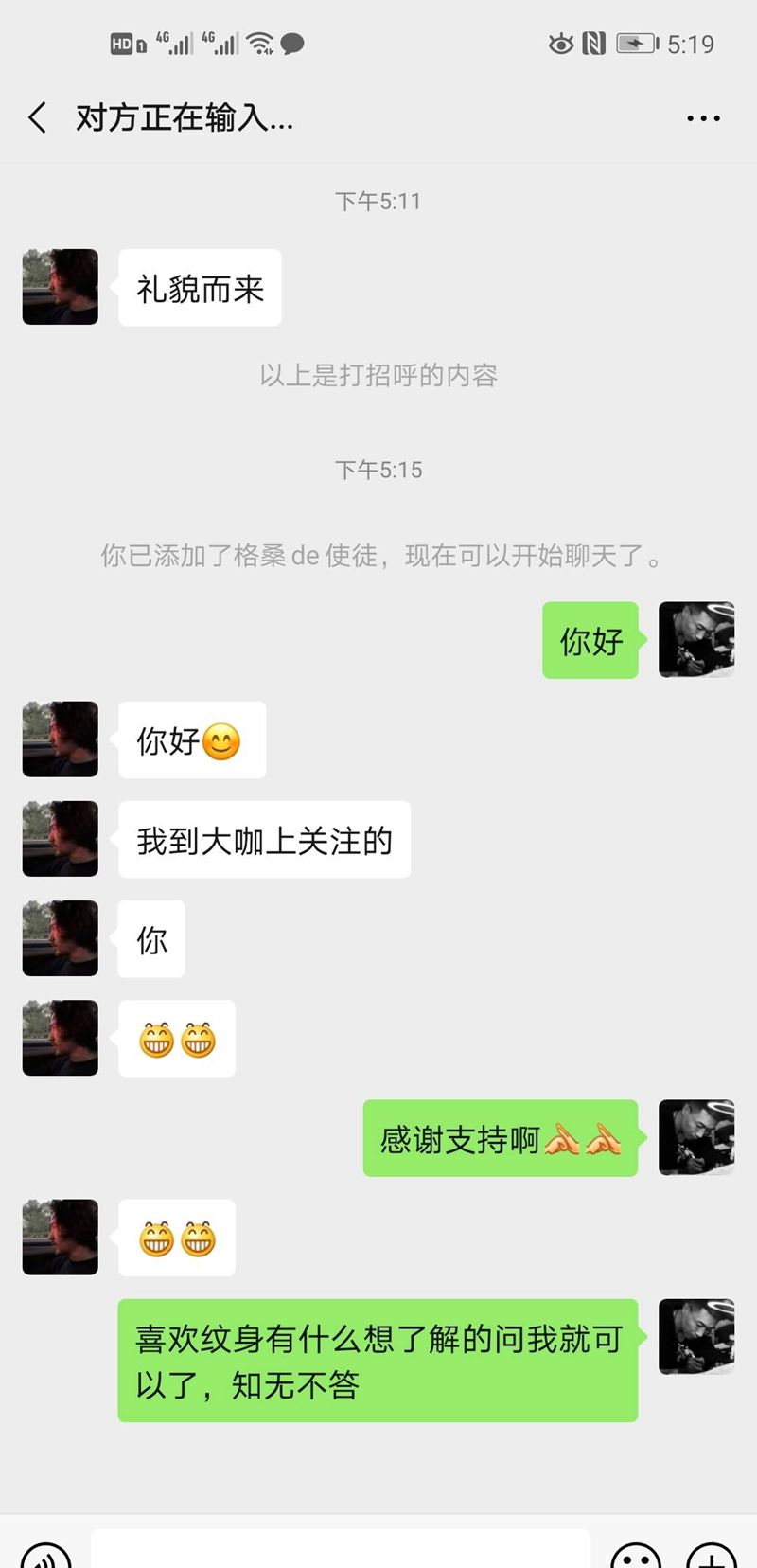Open the emoji sticker panel
This screenshot has height=1568, width=757.
pyautogui.click(x=636, y=1555)
